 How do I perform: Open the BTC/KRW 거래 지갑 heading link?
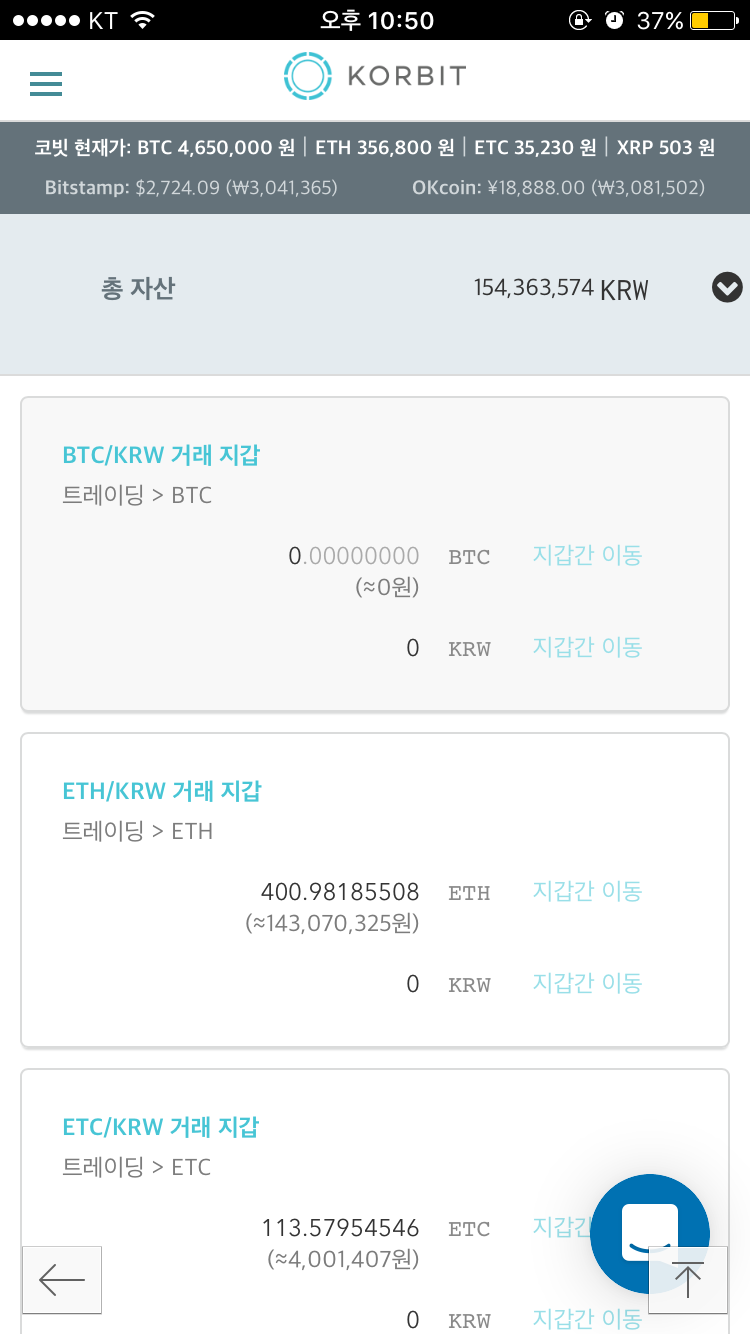pos(161,455)
